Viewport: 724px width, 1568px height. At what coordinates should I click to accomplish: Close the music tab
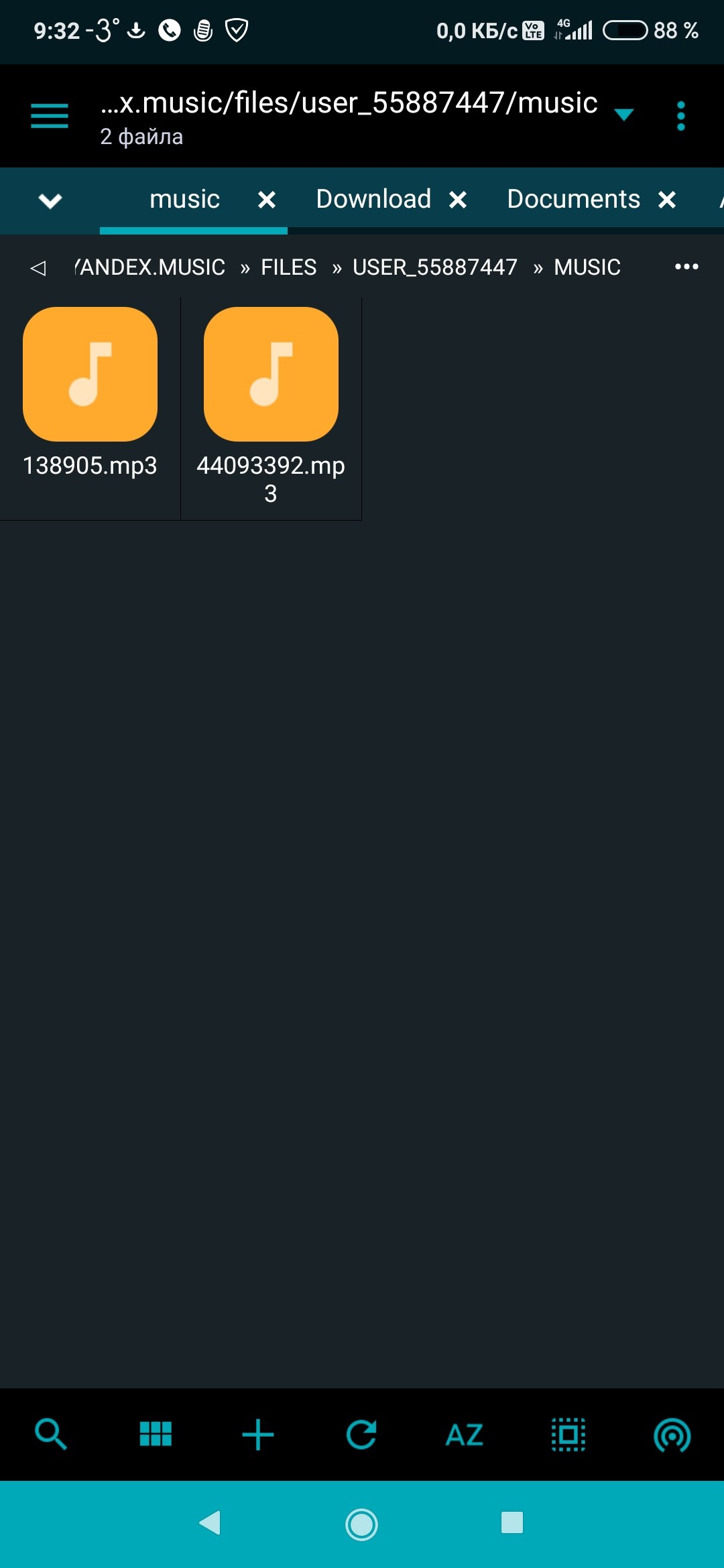tap(267, 200)
